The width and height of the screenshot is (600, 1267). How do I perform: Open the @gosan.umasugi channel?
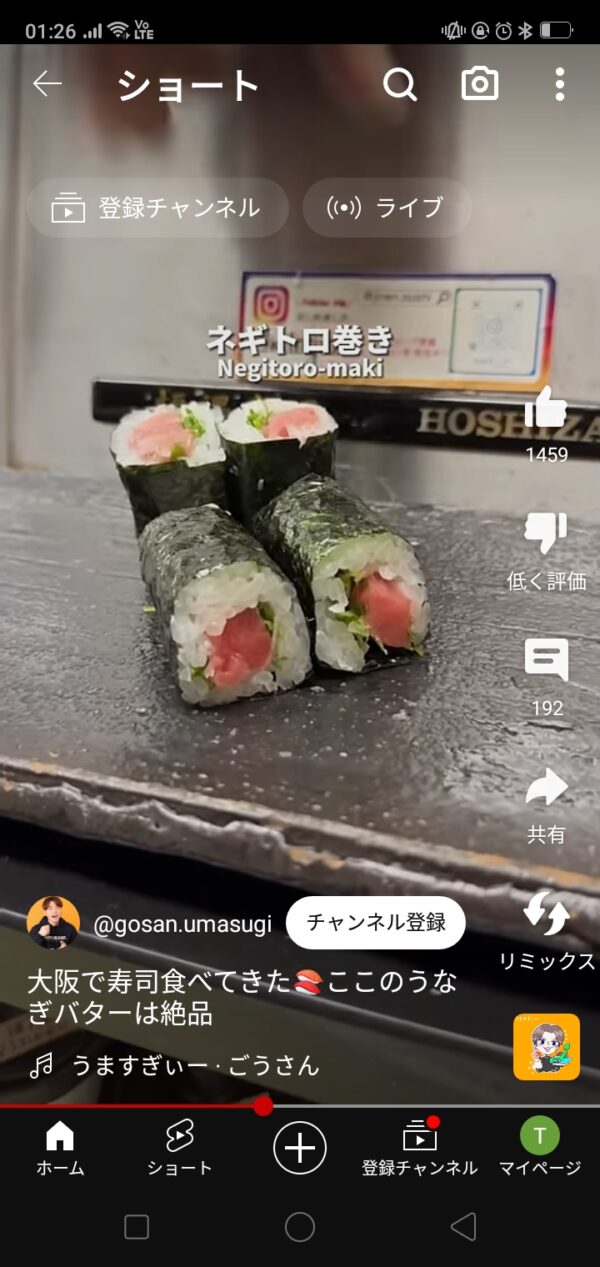pos(182,924)
